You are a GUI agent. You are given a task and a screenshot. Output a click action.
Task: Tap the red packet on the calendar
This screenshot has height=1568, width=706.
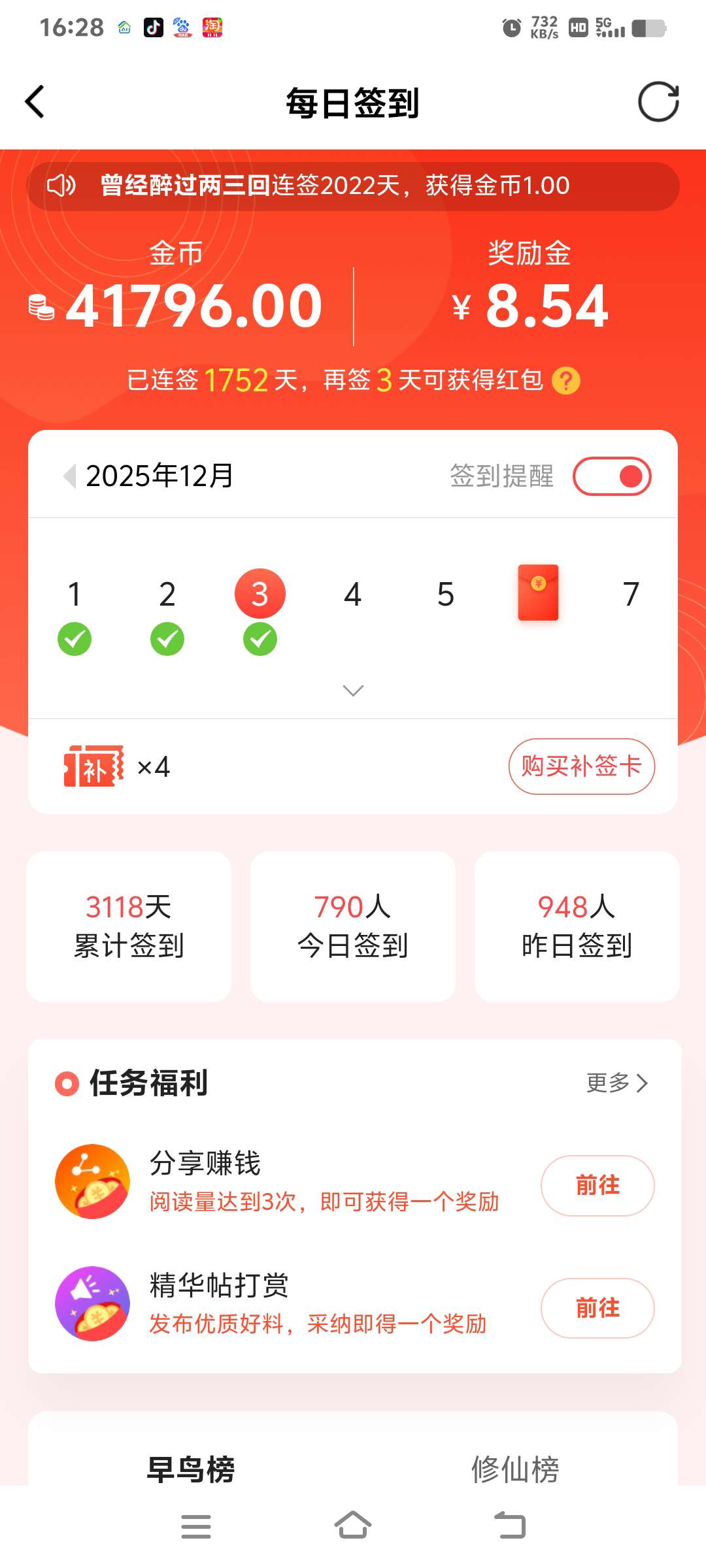[538, 593]
